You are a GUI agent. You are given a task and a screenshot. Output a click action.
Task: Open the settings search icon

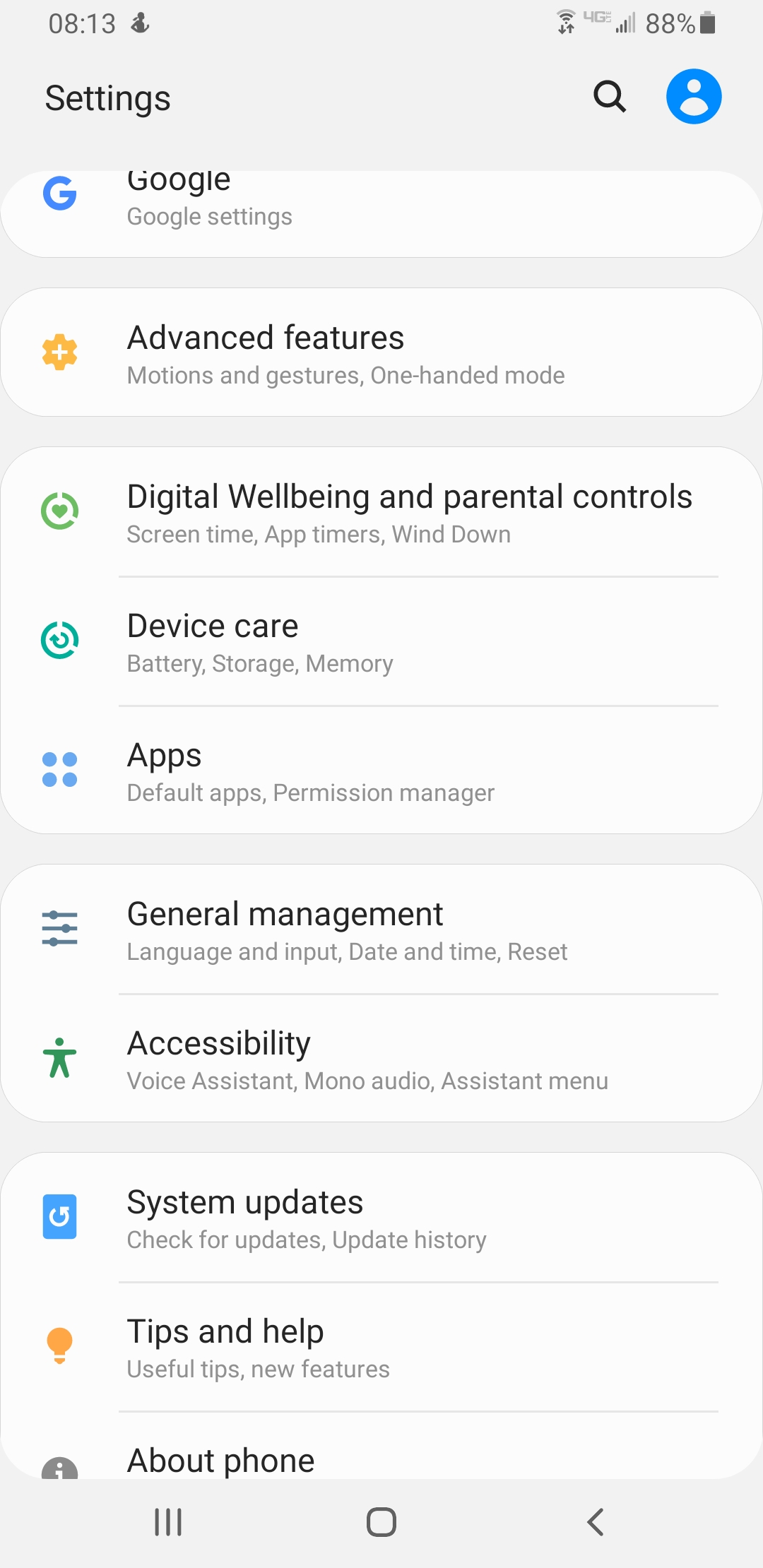click(x=610, y=97)
